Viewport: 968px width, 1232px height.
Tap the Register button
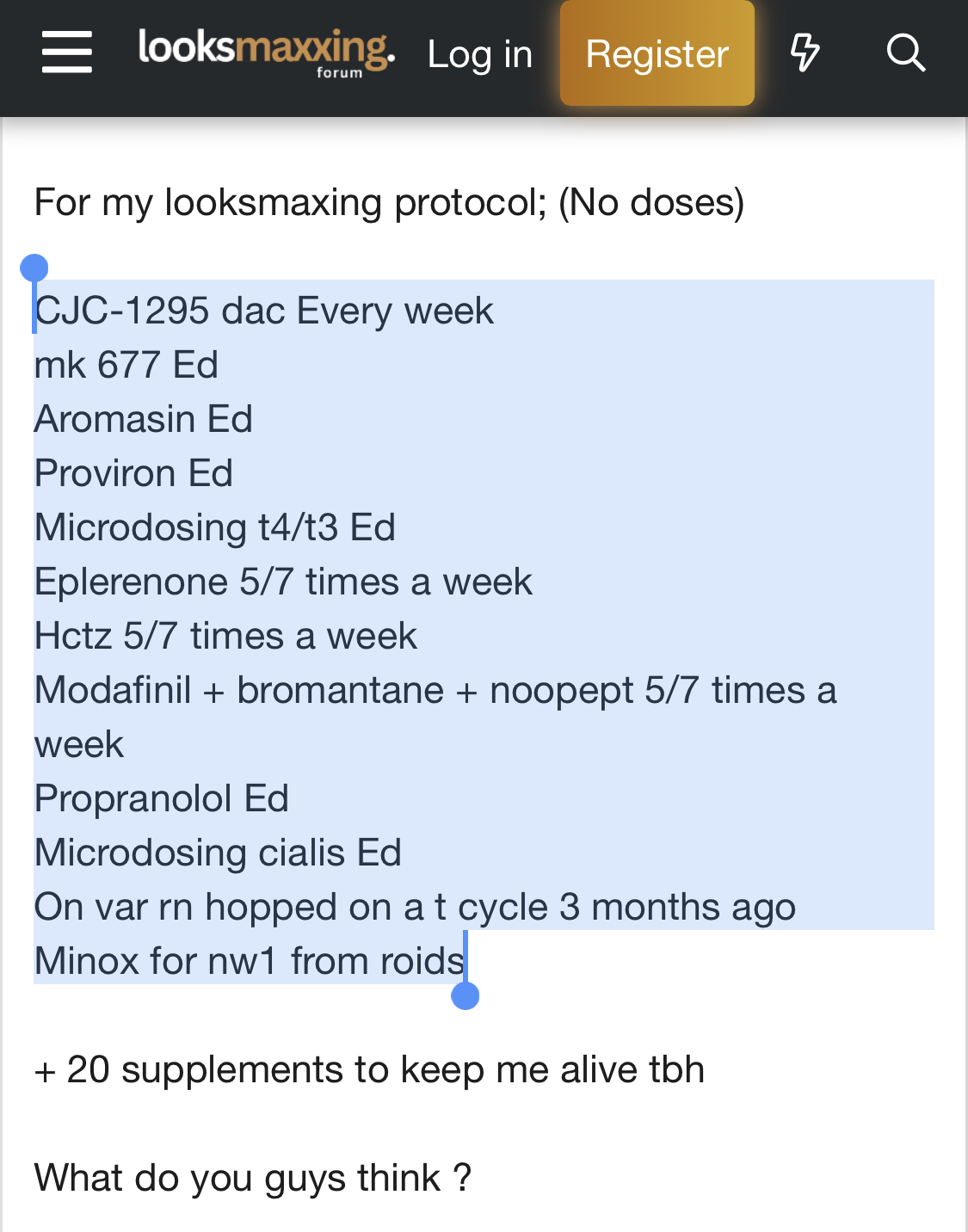[x=657, y=53]
